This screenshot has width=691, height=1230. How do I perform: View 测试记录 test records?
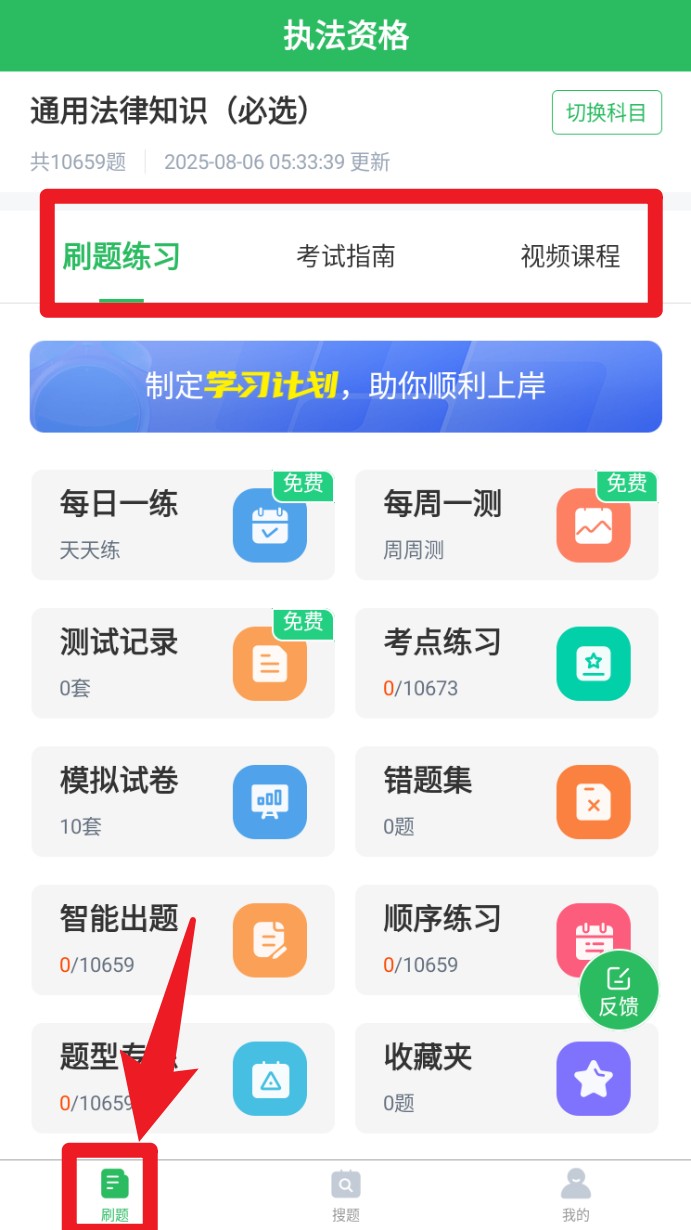click(183, 663)
